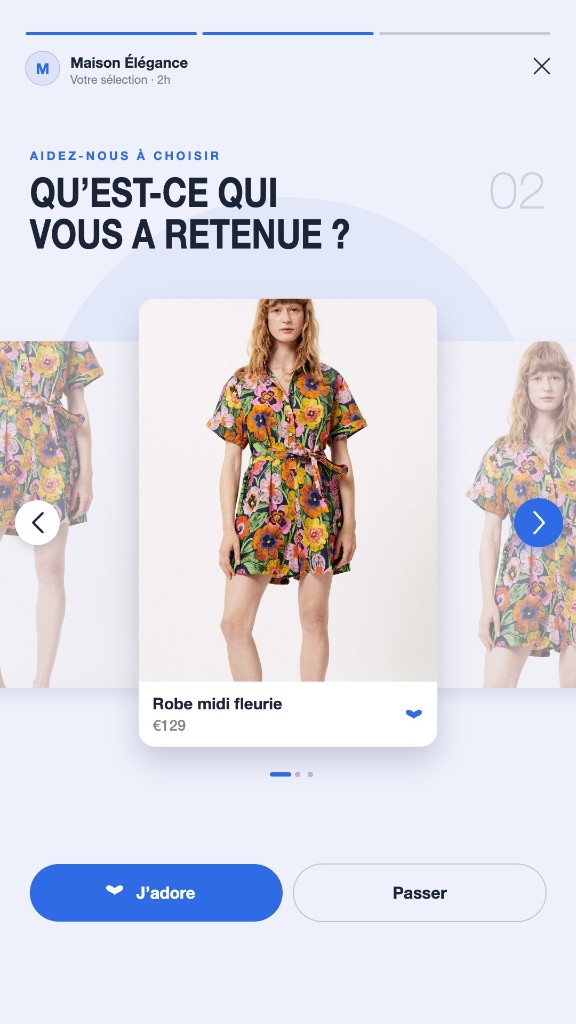576x1024 pixels.
Task: Go to the next carousel image
Action: click(x=538, y=522)
